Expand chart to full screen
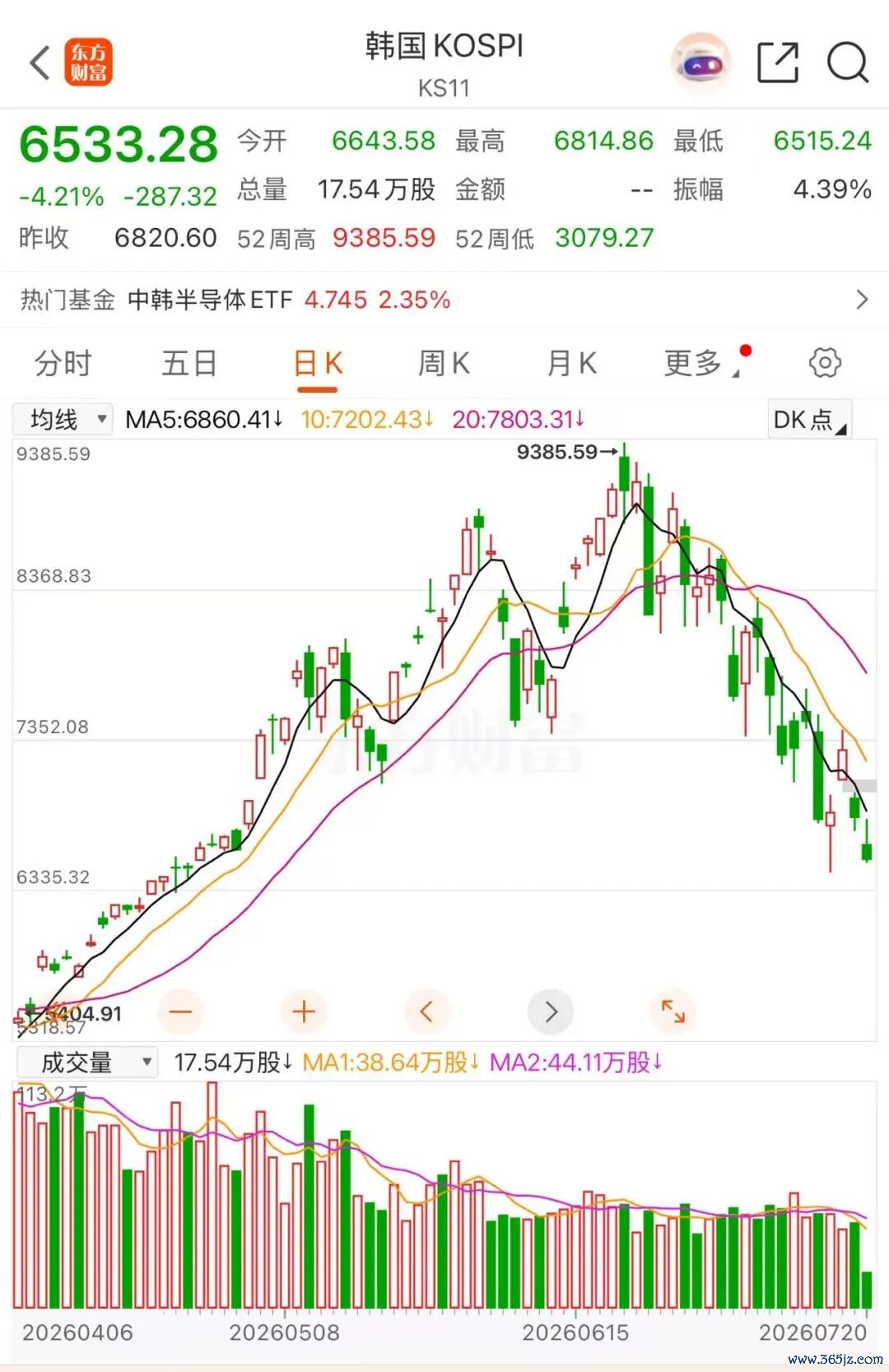The width and height of the screenshot is (889, 1372). click(673, 1011)
